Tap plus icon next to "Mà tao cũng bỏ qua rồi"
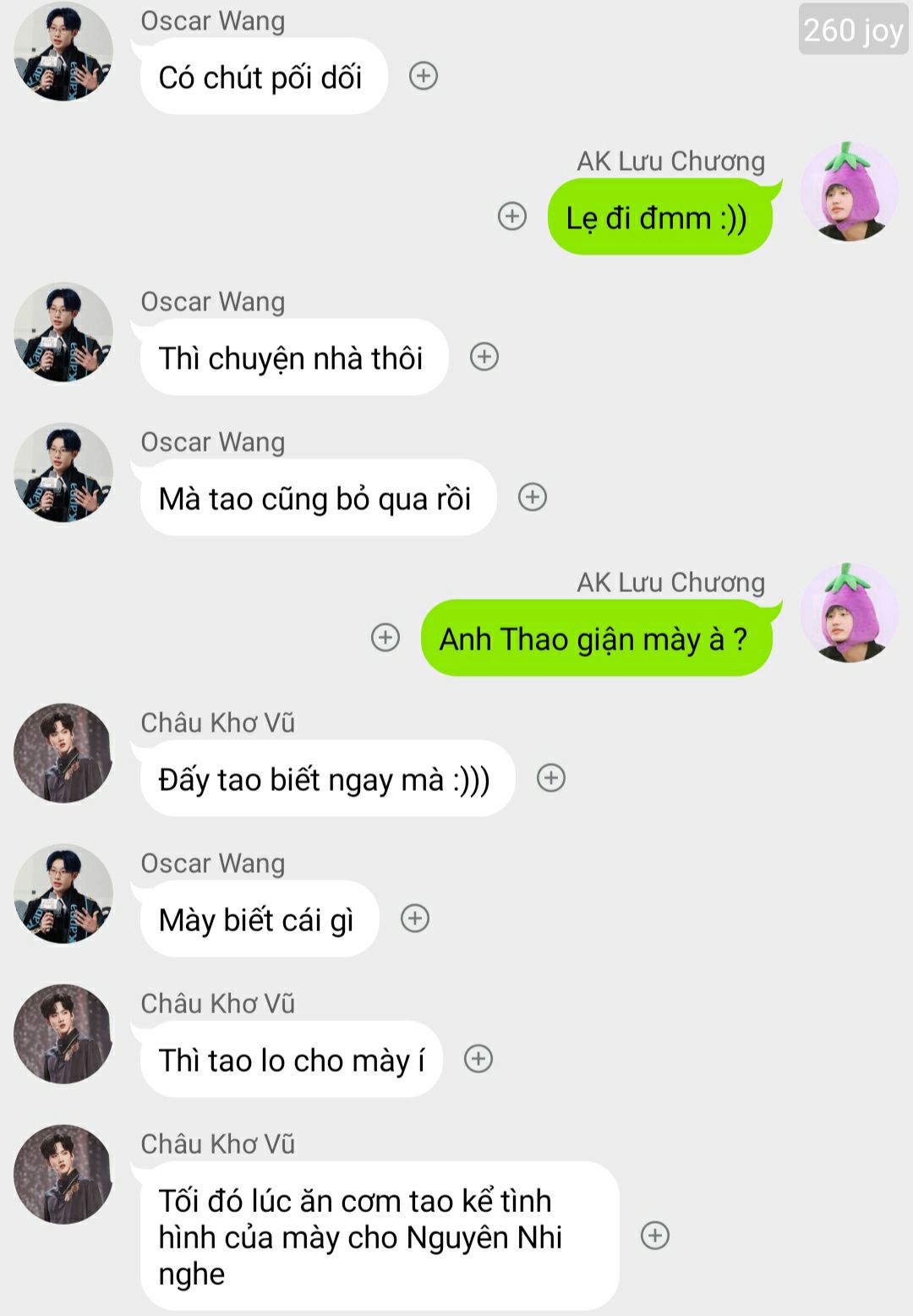Image resolution: width=913 pixels, height=1316 pixels. click(533, 497)
